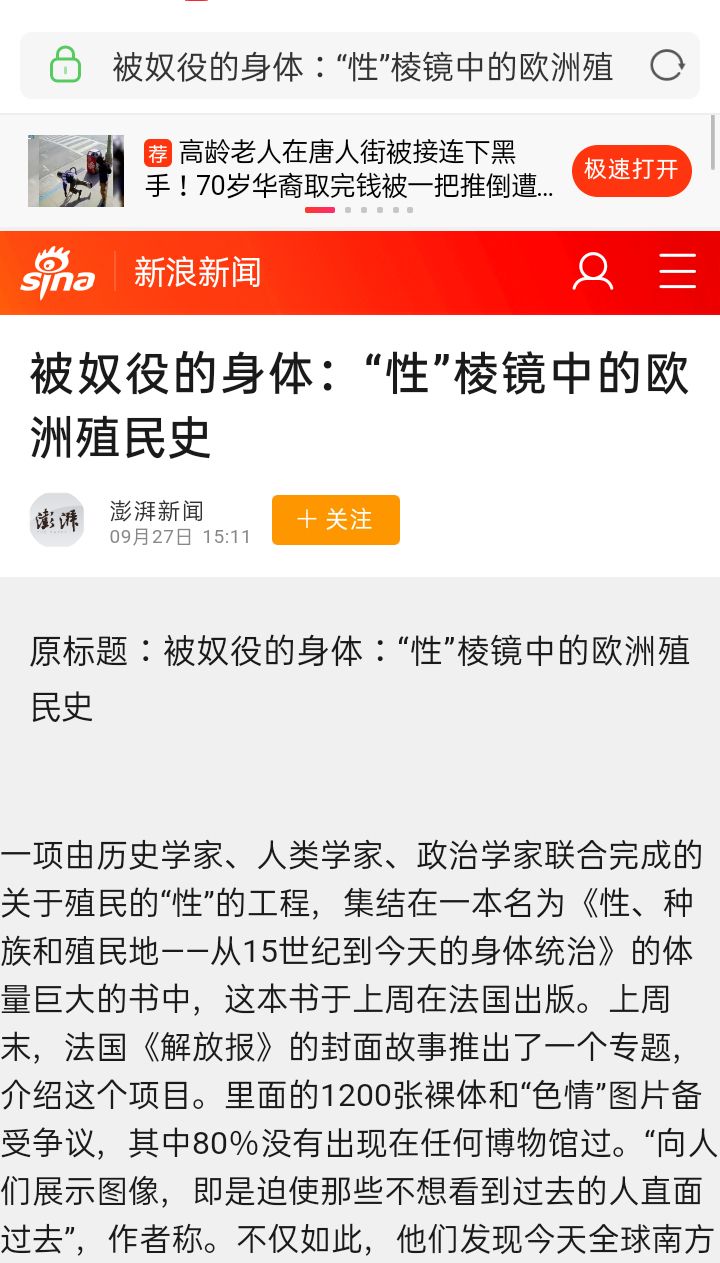Open the Sina logo home link
Image resolution: width=720 pixels, height=1263 pixels.
point(58,272)
